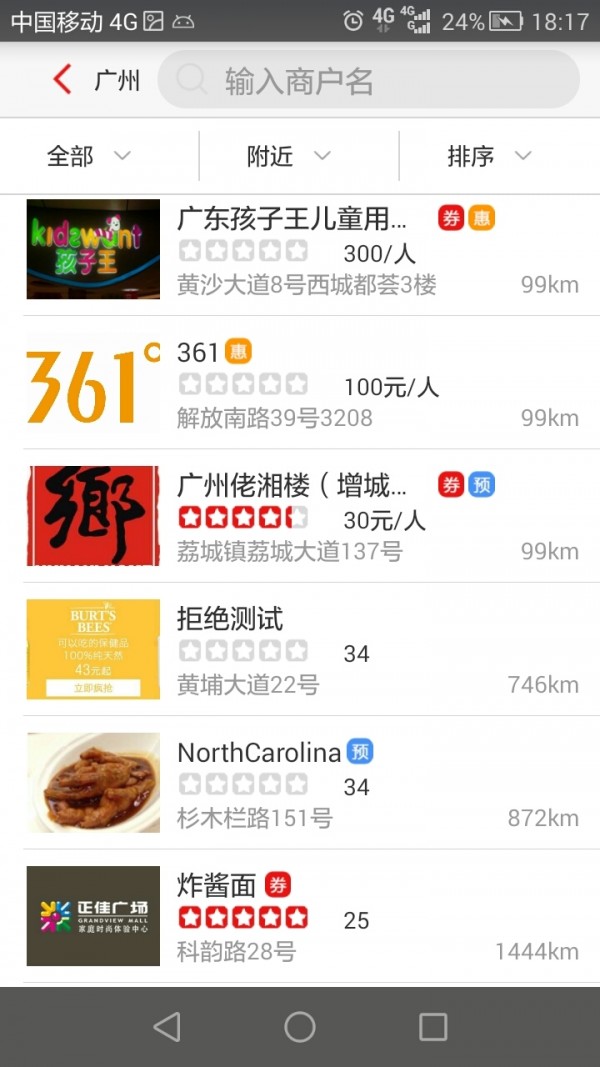
Task: Tap the red back arrow
Action: pyautogui.click(x=62, y=80)
